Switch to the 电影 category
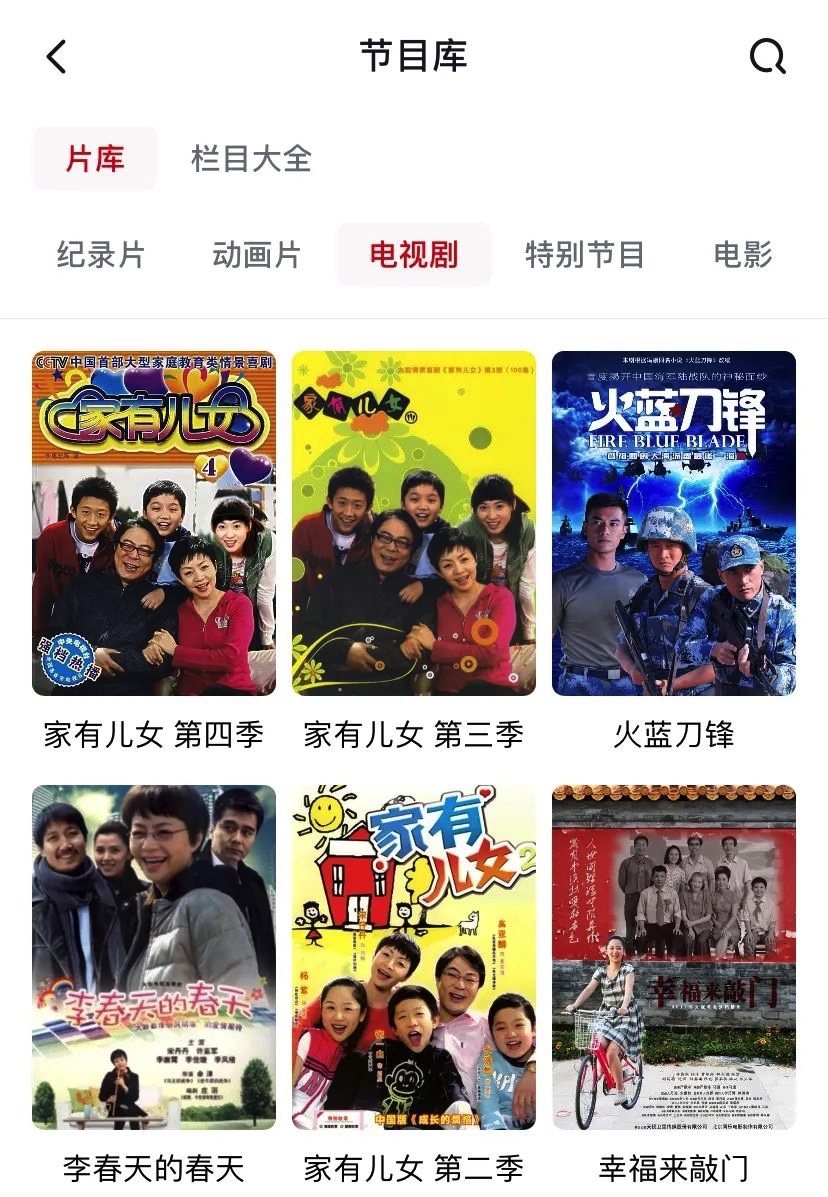The image size is (828, 1197). click(x=743, y=254)
